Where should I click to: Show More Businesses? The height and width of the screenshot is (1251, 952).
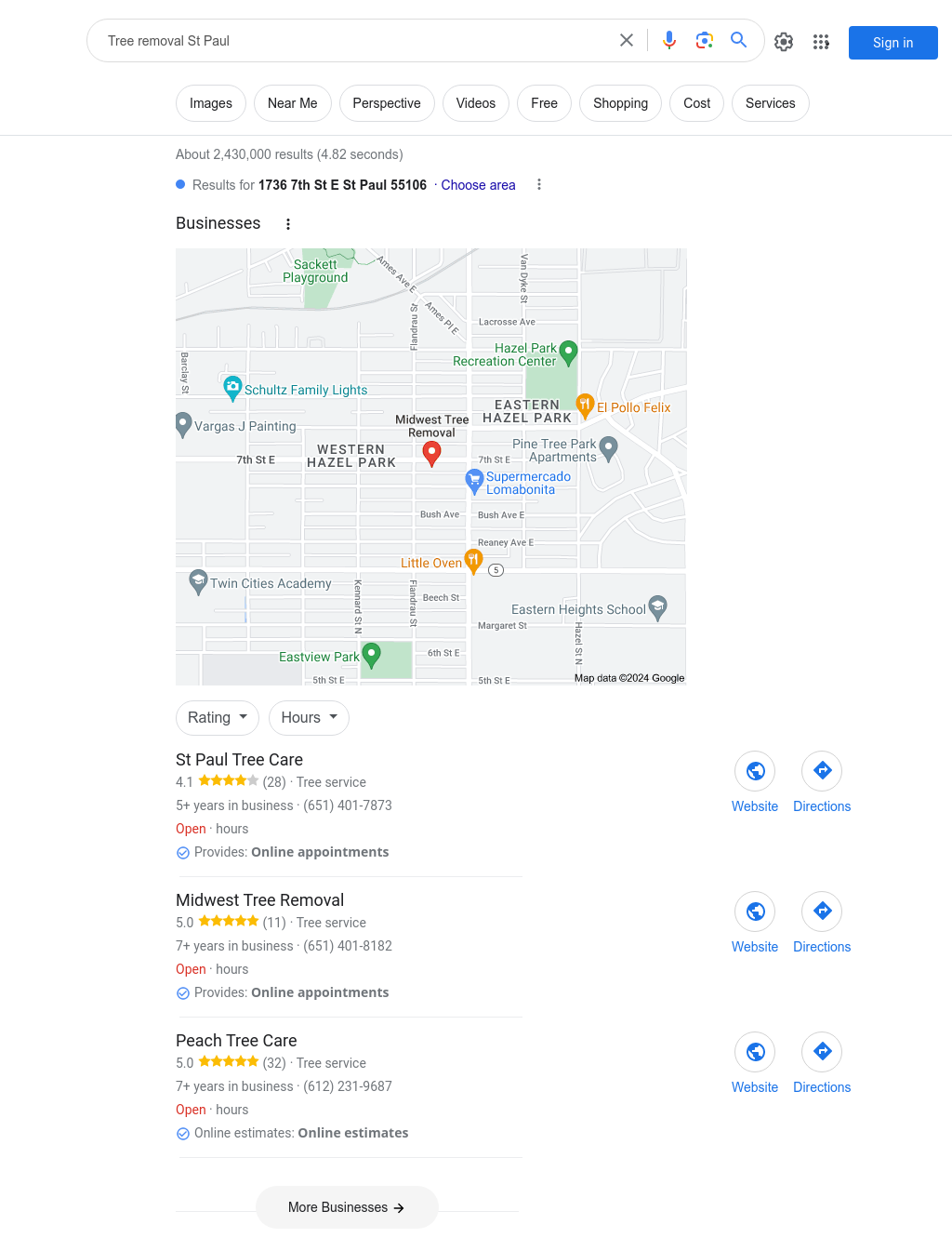(347, 1207)
